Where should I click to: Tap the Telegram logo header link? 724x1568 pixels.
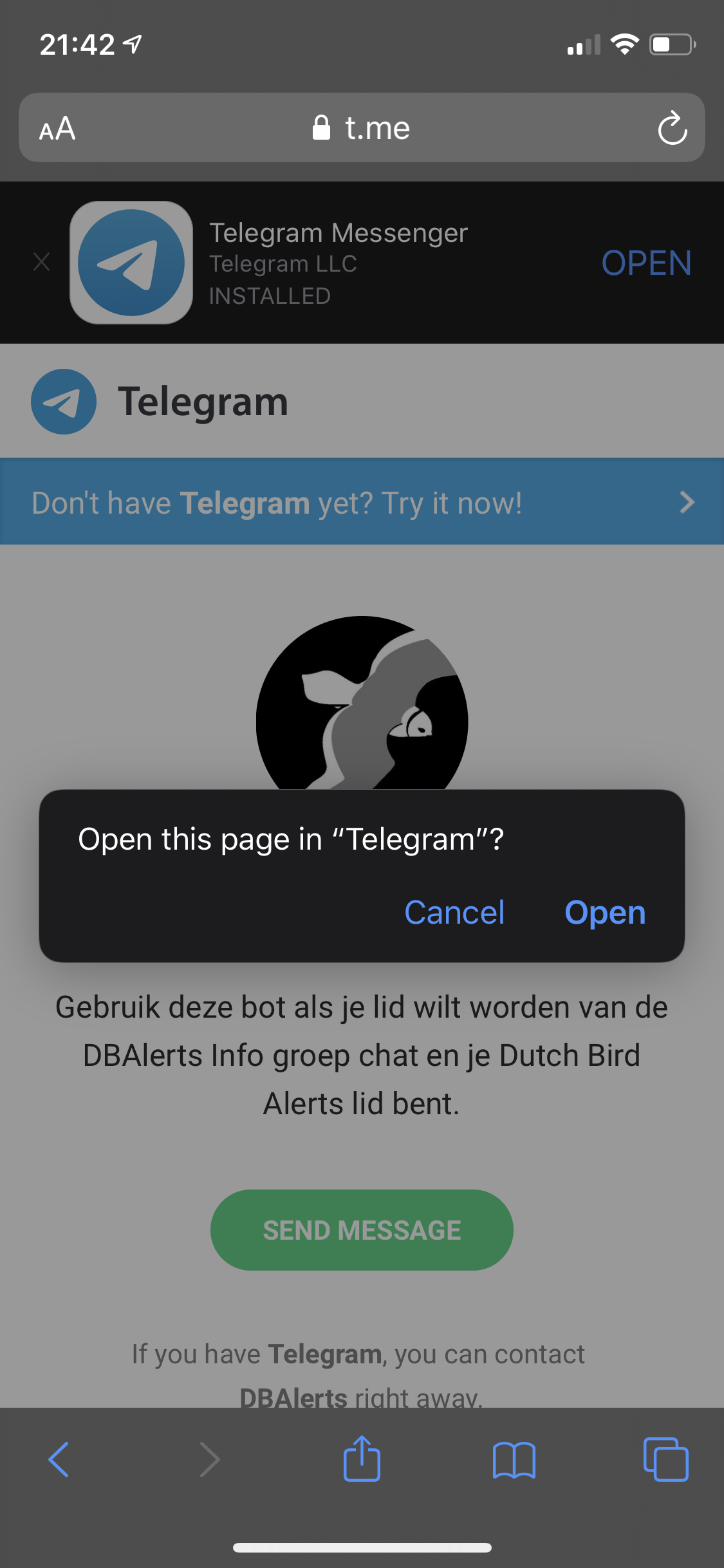161,402
